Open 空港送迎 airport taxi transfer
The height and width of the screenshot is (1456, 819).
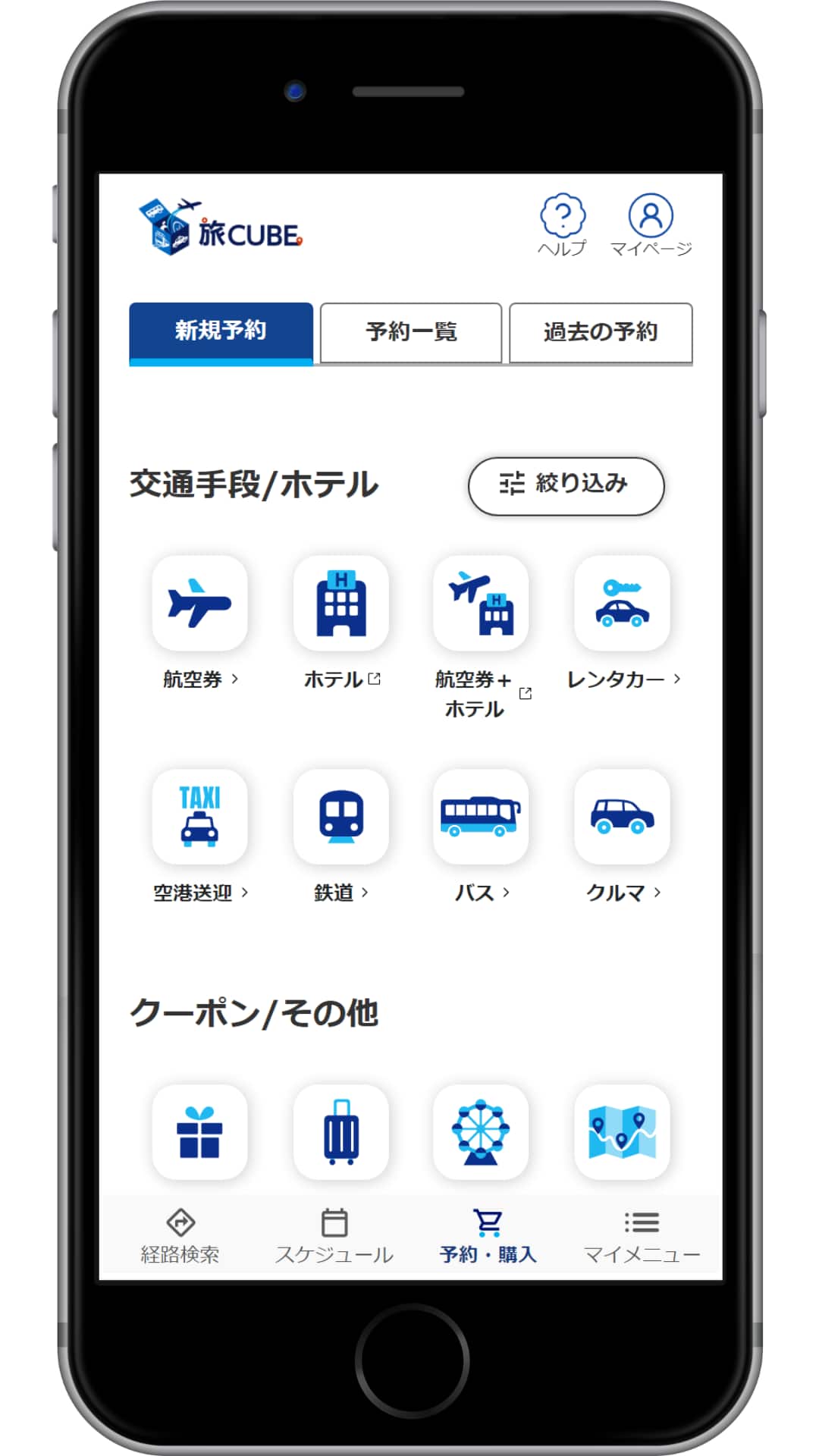click(x=199, y=817)
